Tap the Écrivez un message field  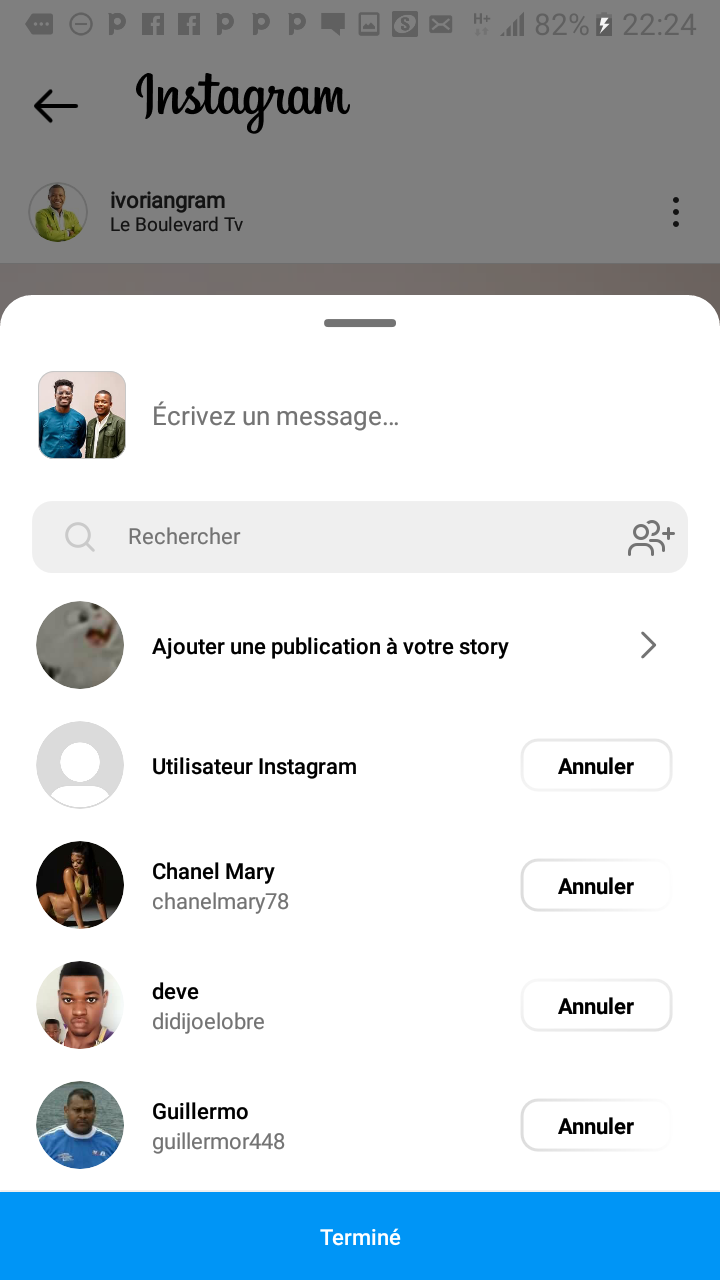[400, 416]
